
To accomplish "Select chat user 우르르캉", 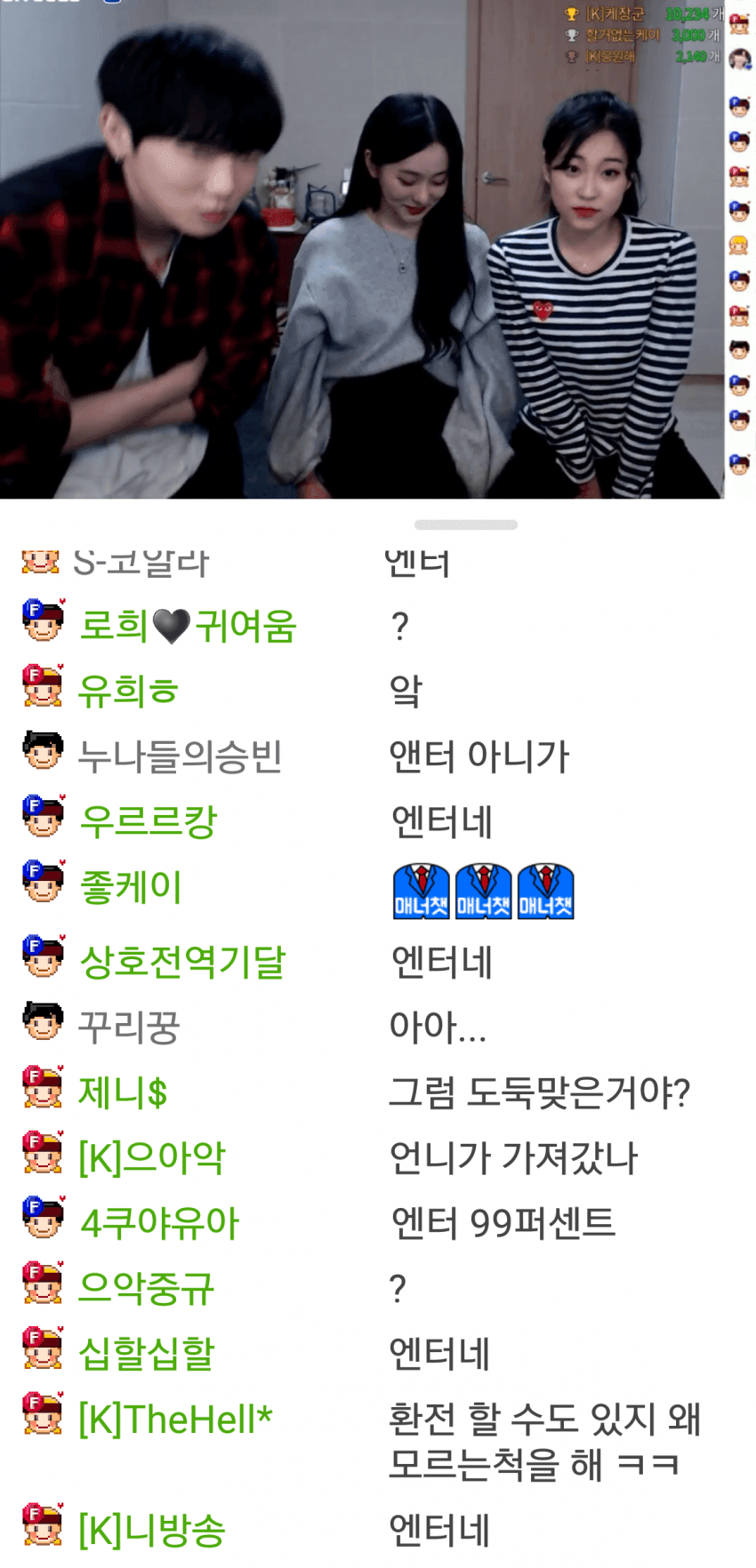I will click(148, 821).
